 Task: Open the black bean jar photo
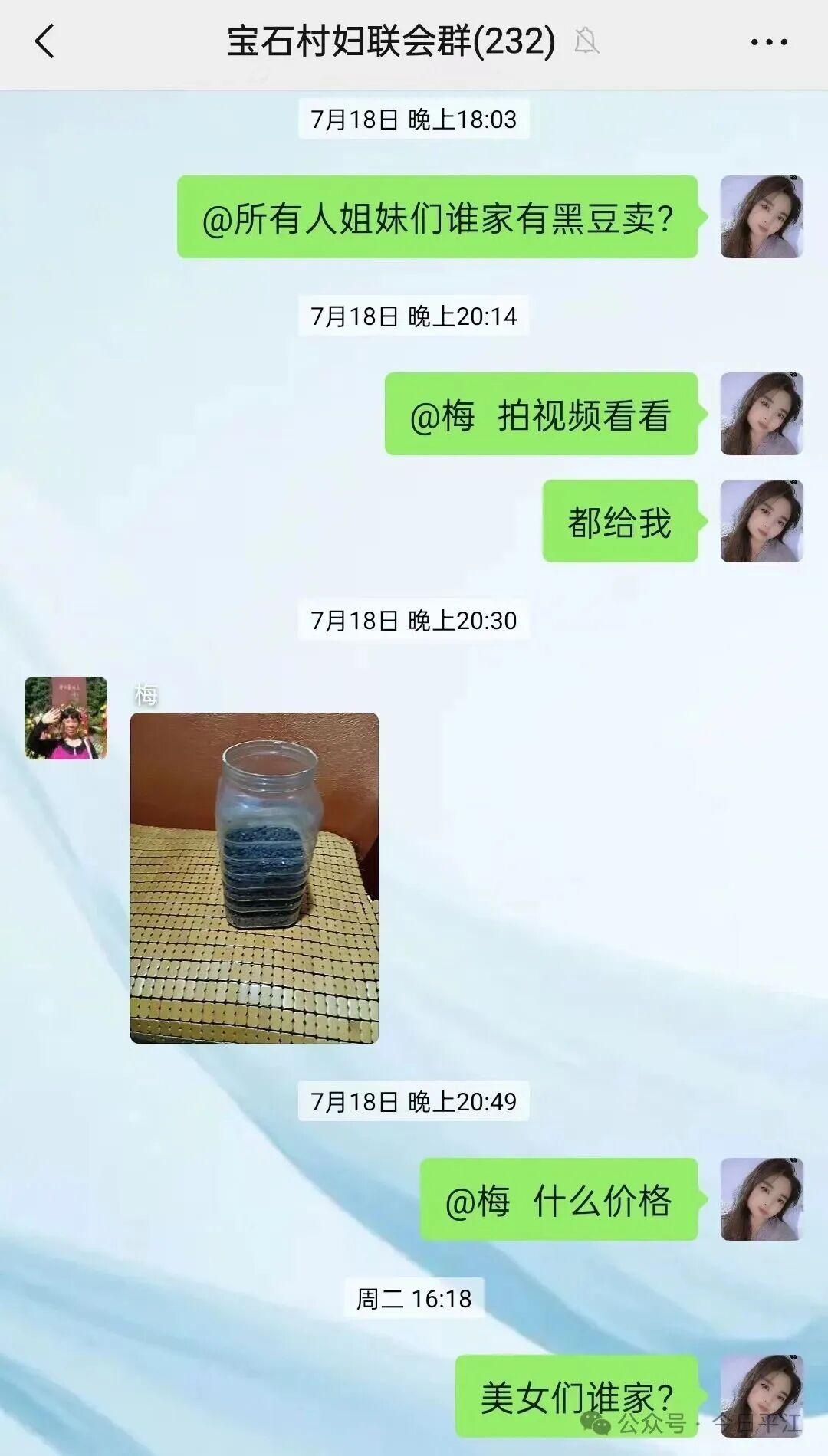click(254, 877)
